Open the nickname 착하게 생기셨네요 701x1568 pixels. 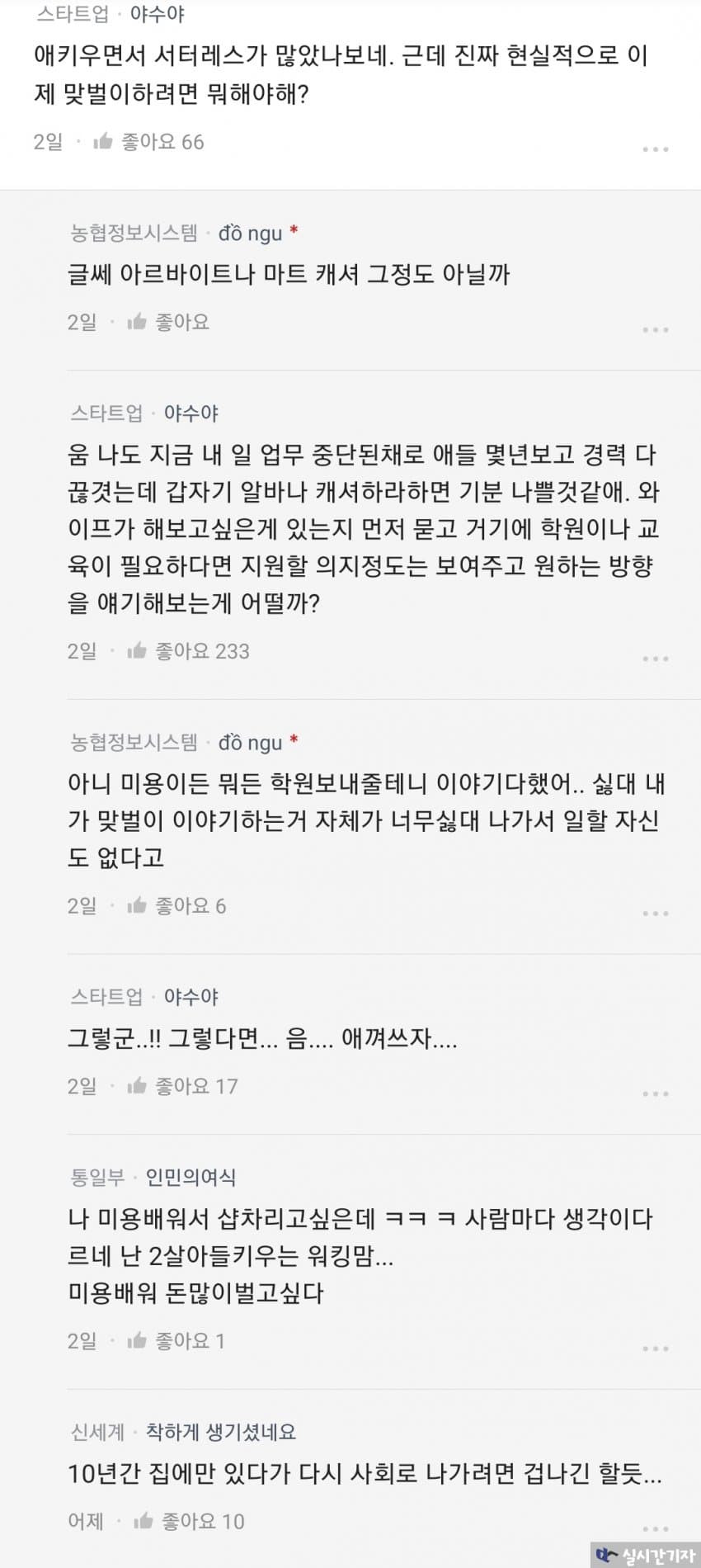coord(220,1432)
